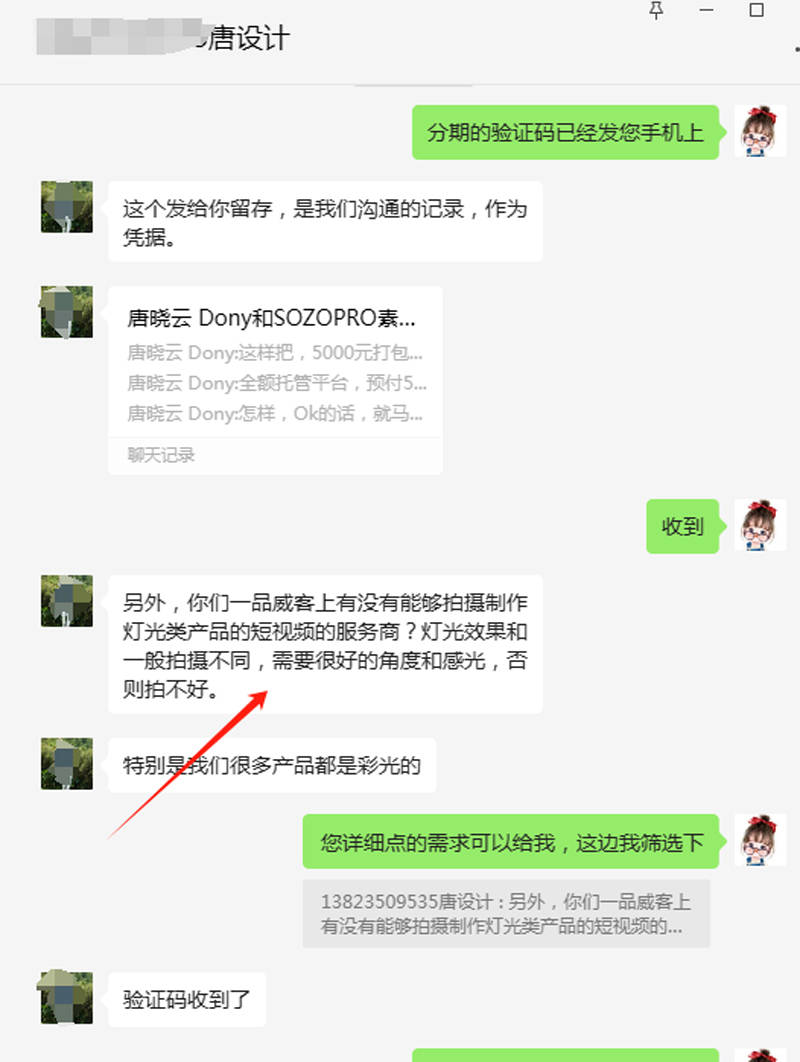Open the quoted message under 您详细点的需求
Viewport: 800px width, 1062px height.
click(x=506, y=913)
